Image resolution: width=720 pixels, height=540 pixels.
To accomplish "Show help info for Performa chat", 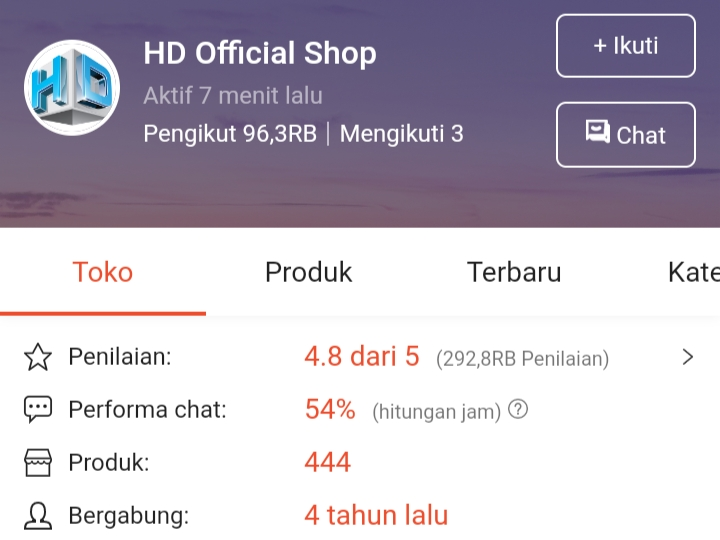I will [518, 410].
